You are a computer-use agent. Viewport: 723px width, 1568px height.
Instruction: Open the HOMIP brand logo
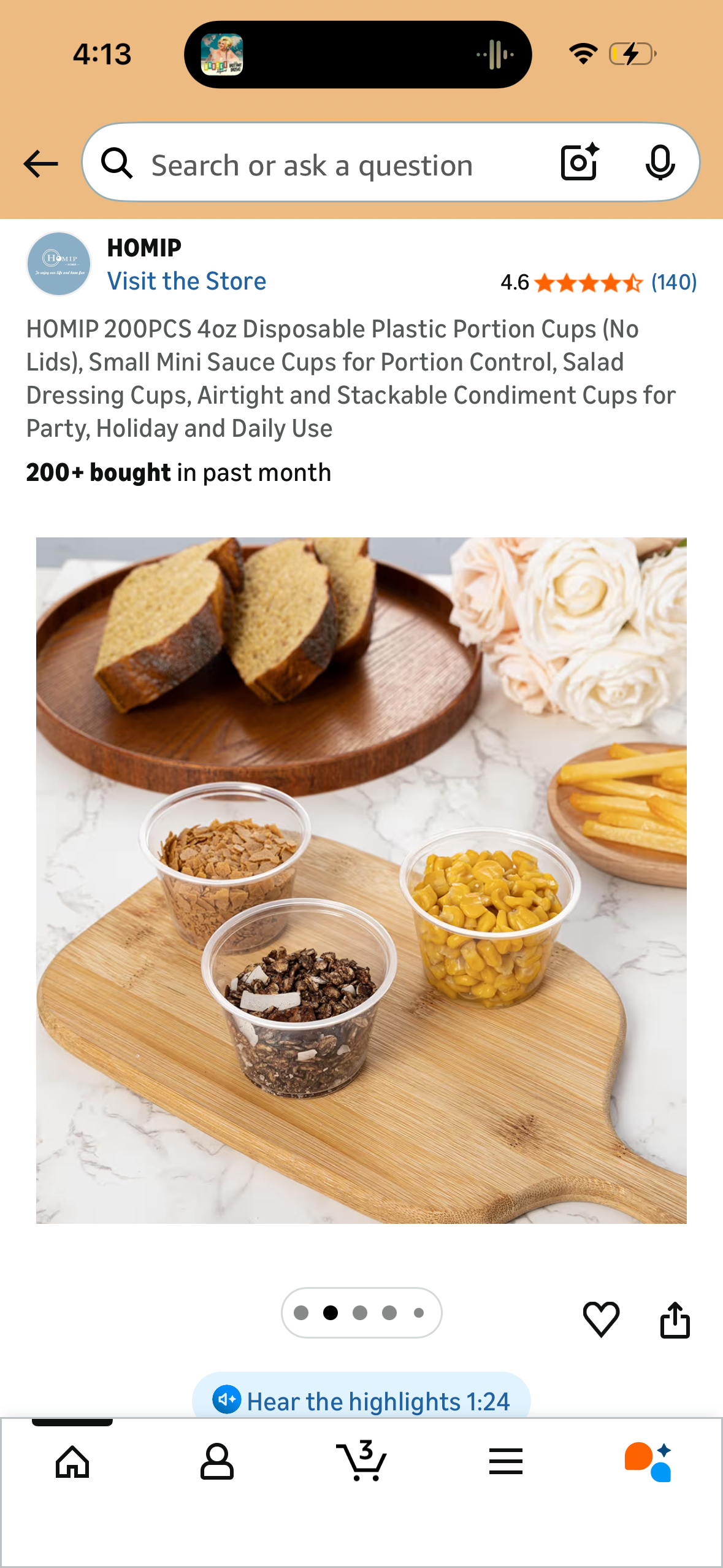click(x=59, y=264)
